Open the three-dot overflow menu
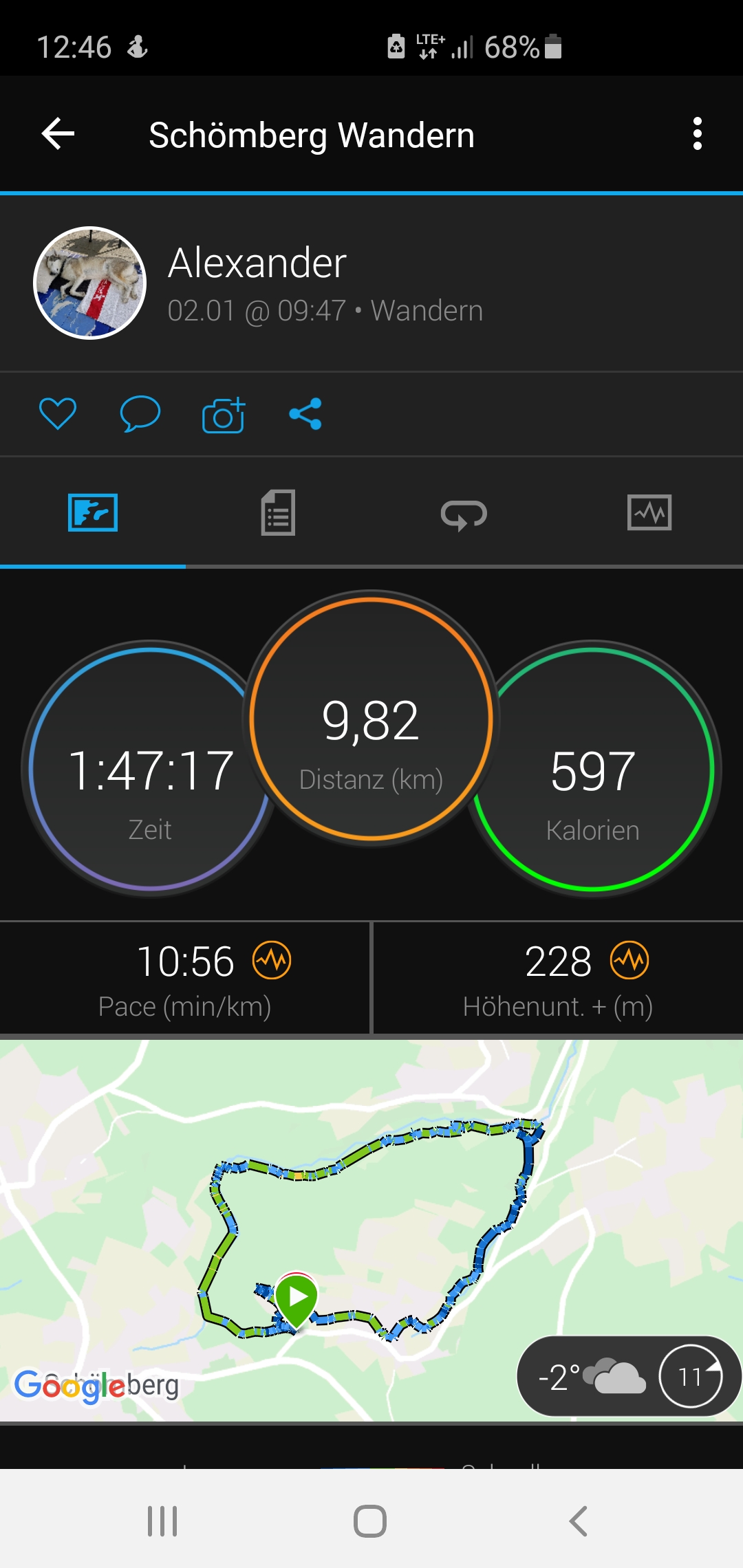The height and width of the screenshot is (1568, 743). [x=697, y=133]
